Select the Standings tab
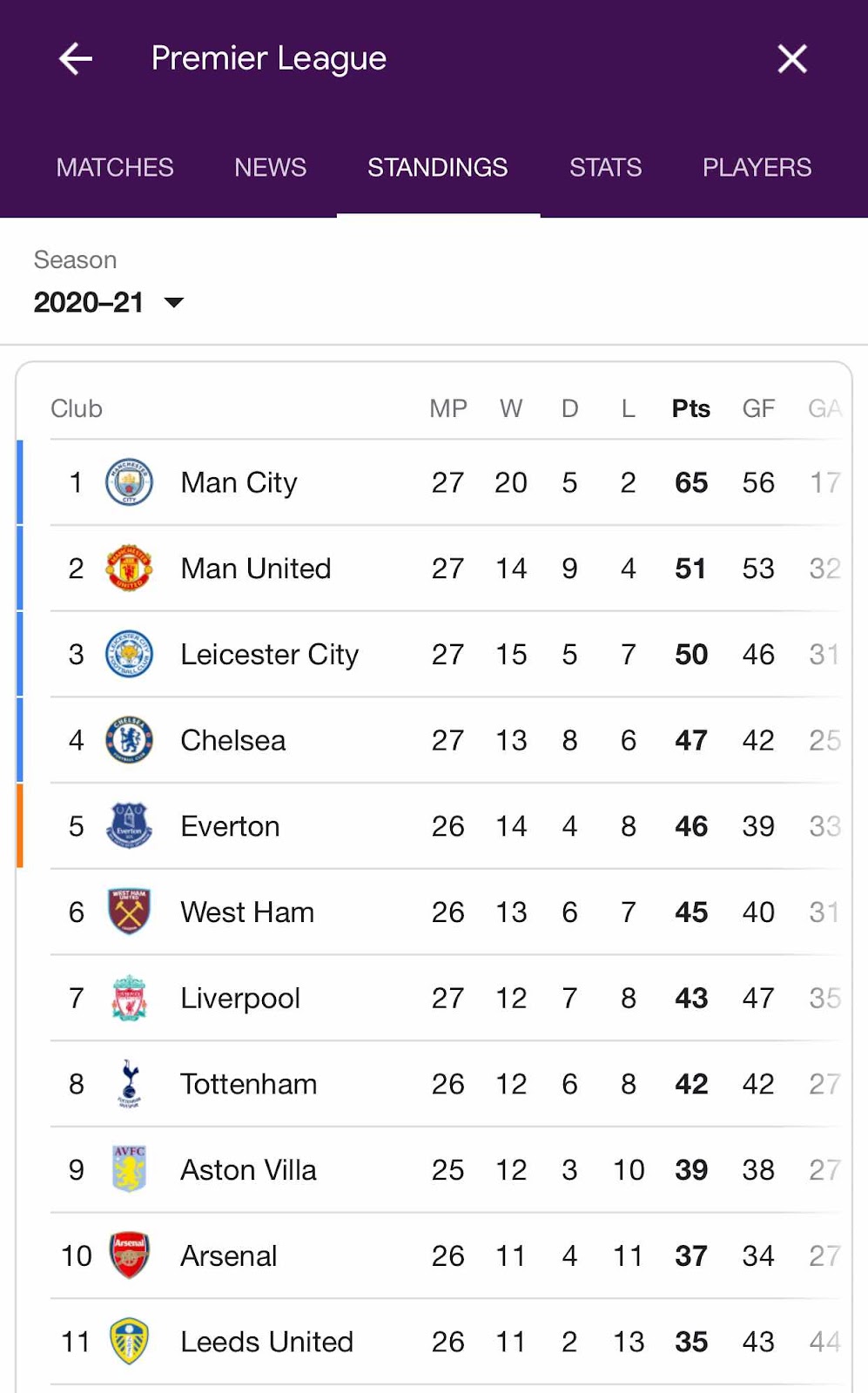 pos(438,167)
